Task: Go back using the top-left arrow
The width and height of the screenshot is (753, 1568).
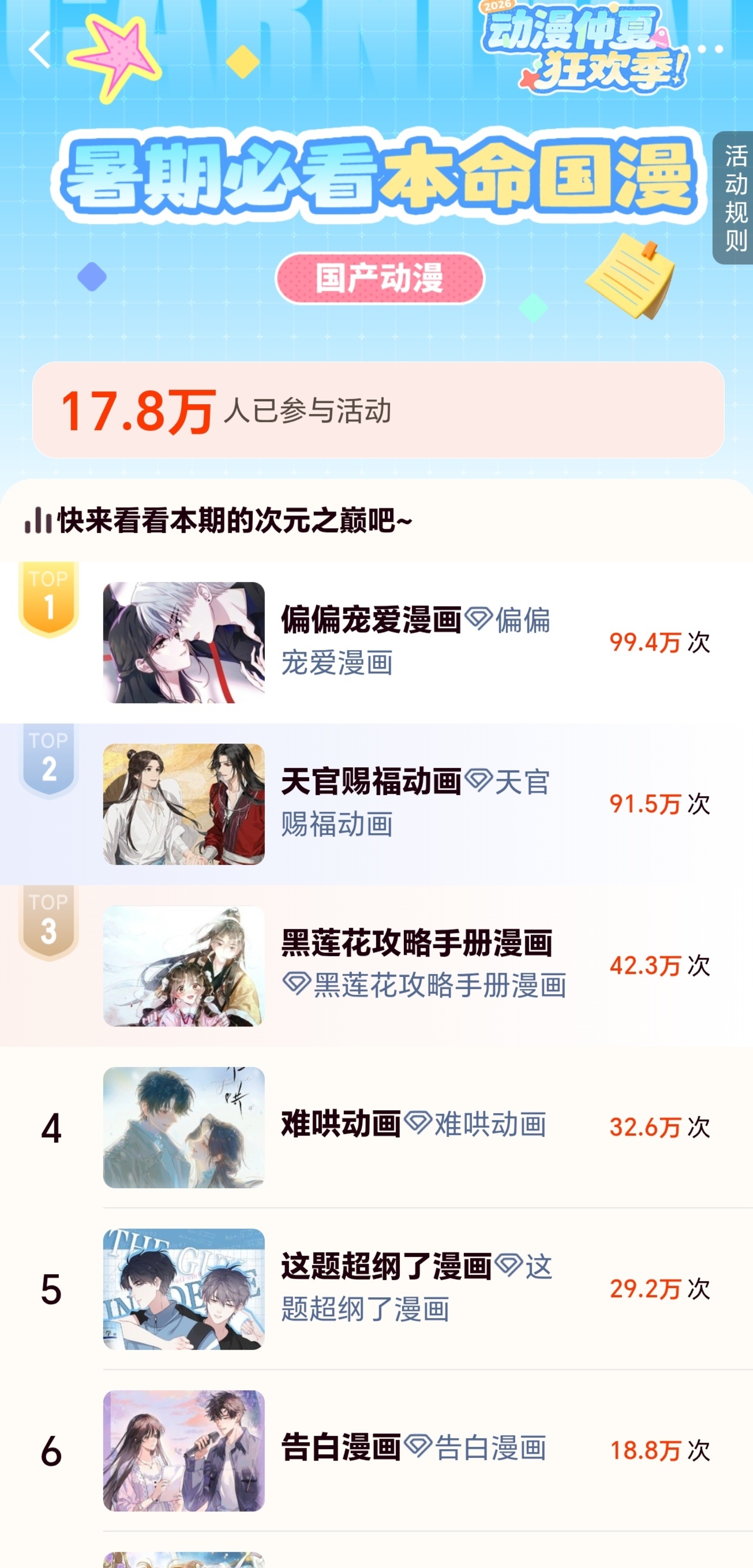Action: coord(40,49)
